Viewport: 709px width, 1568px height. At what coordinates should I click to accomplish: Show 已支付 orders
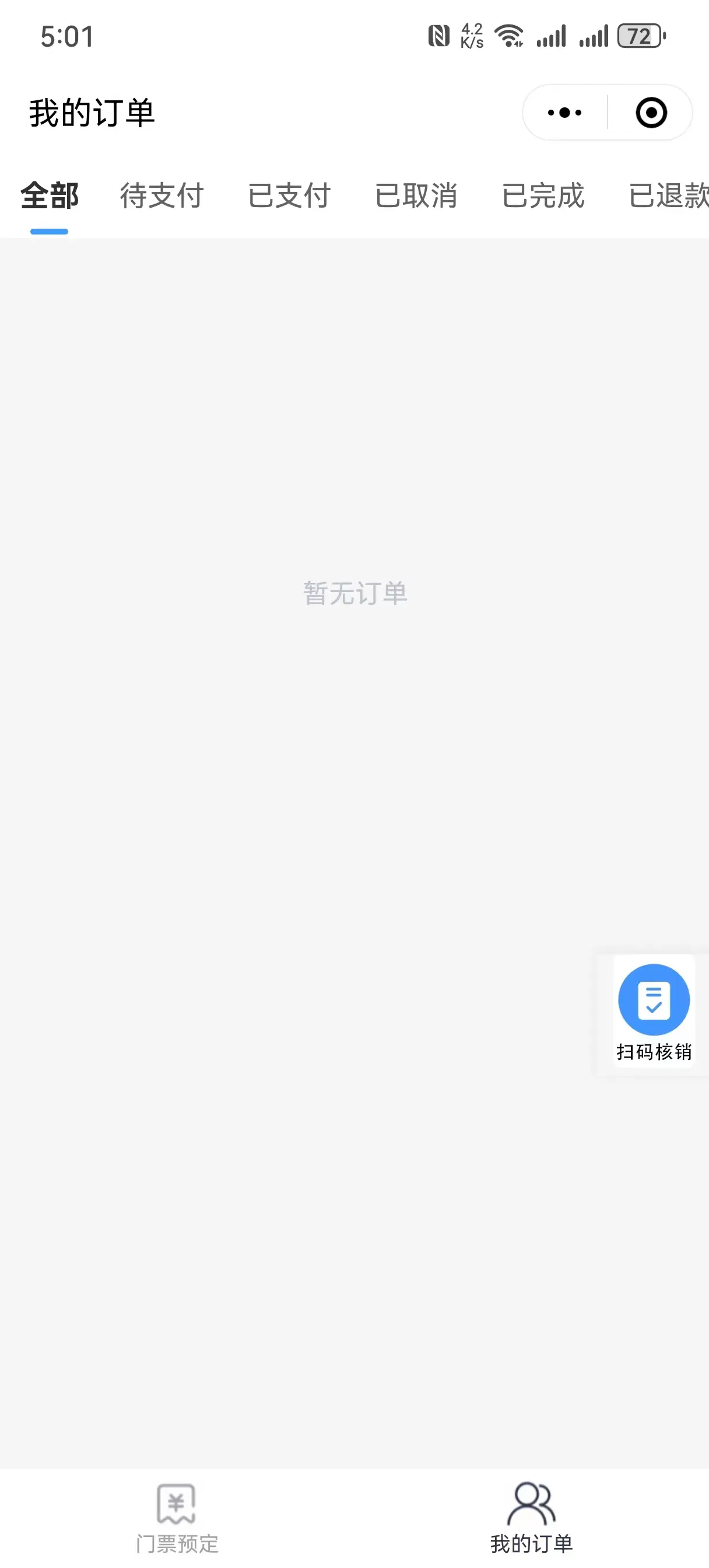[x=289, y=195]
